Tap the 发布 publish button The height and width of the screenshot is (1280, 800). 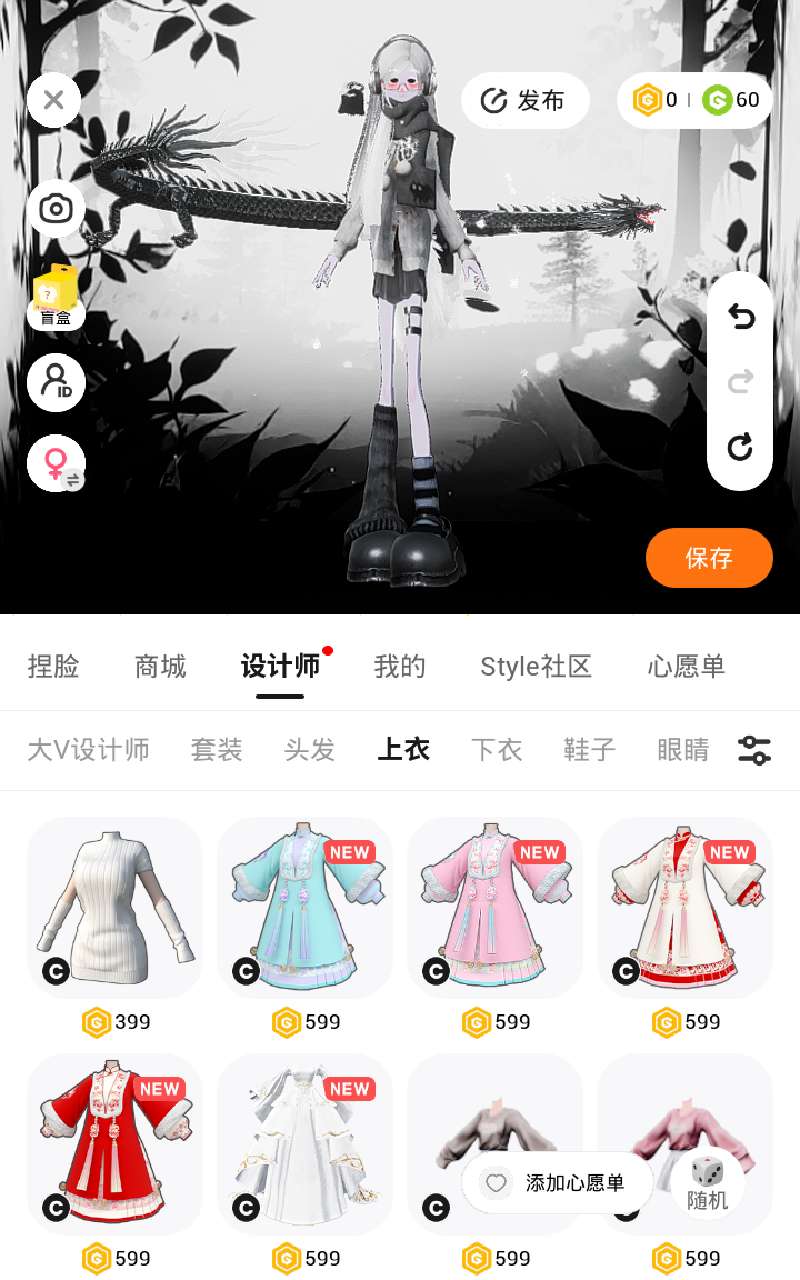tap(524, 100)
